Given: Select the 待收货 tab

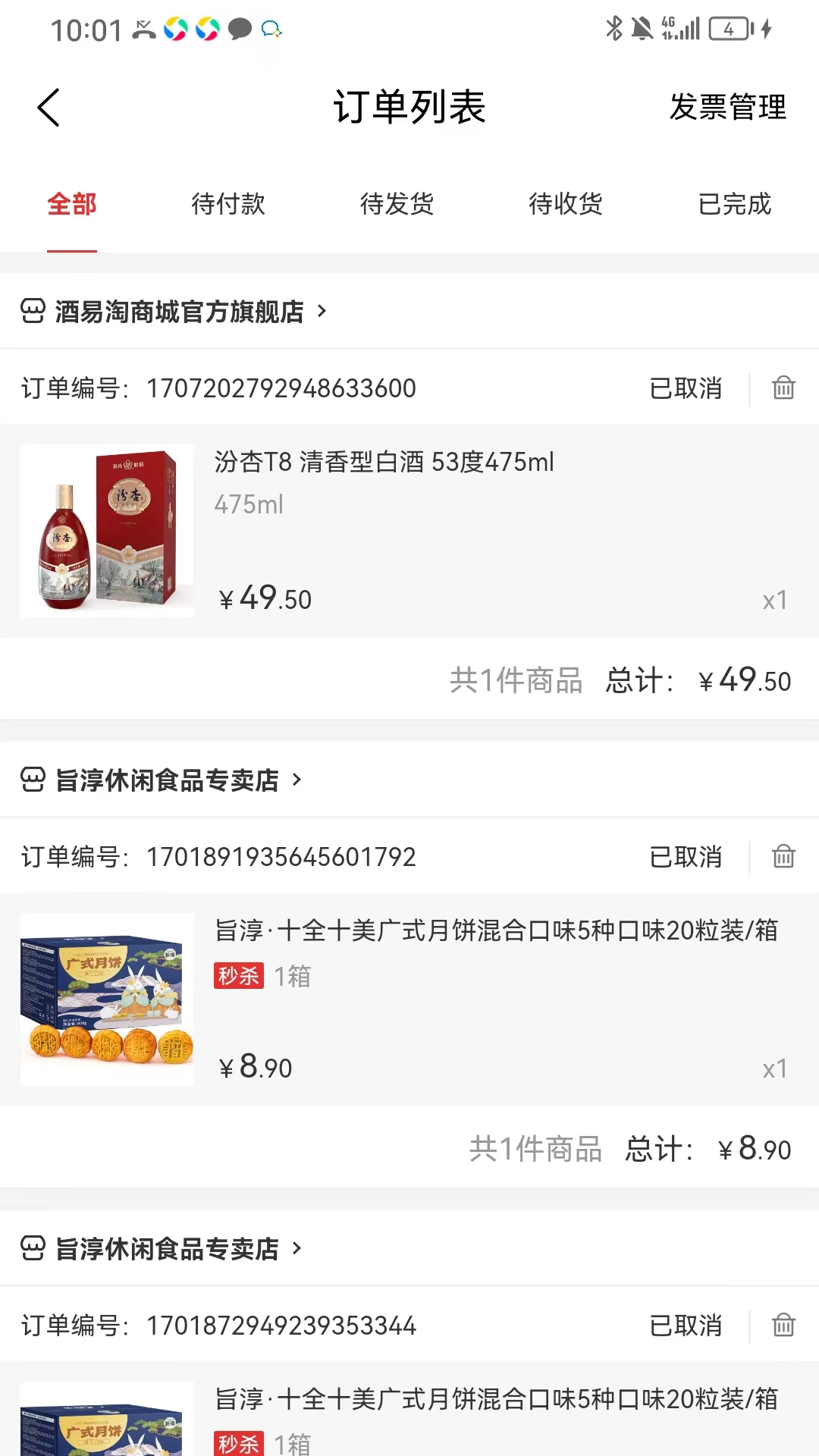Looking at the screenshot, I should tap(566, 204).
